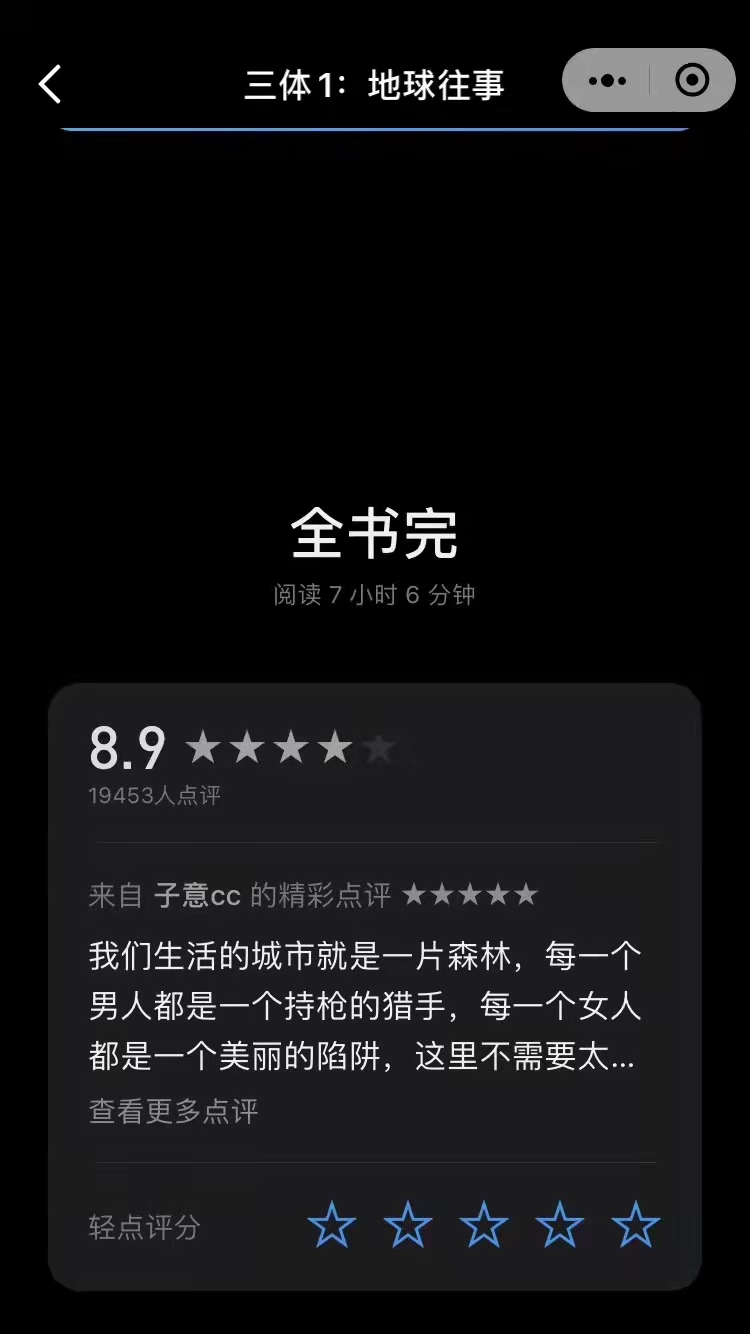Open 查看更多点评 to see more reviews
This screenshot has width=750, height=1334.
click(174, 1111)
